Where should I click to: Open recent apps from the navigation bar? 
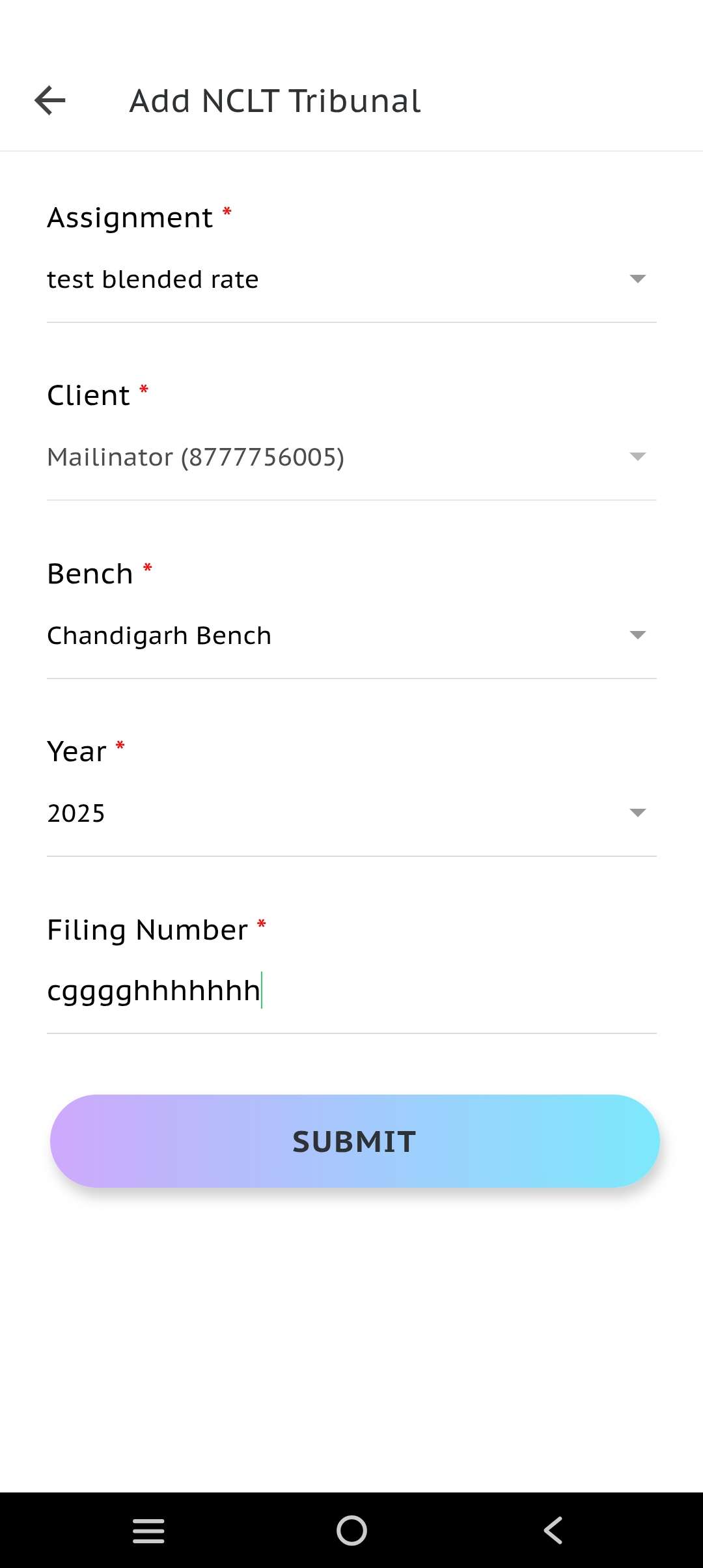click(148, 1530)
